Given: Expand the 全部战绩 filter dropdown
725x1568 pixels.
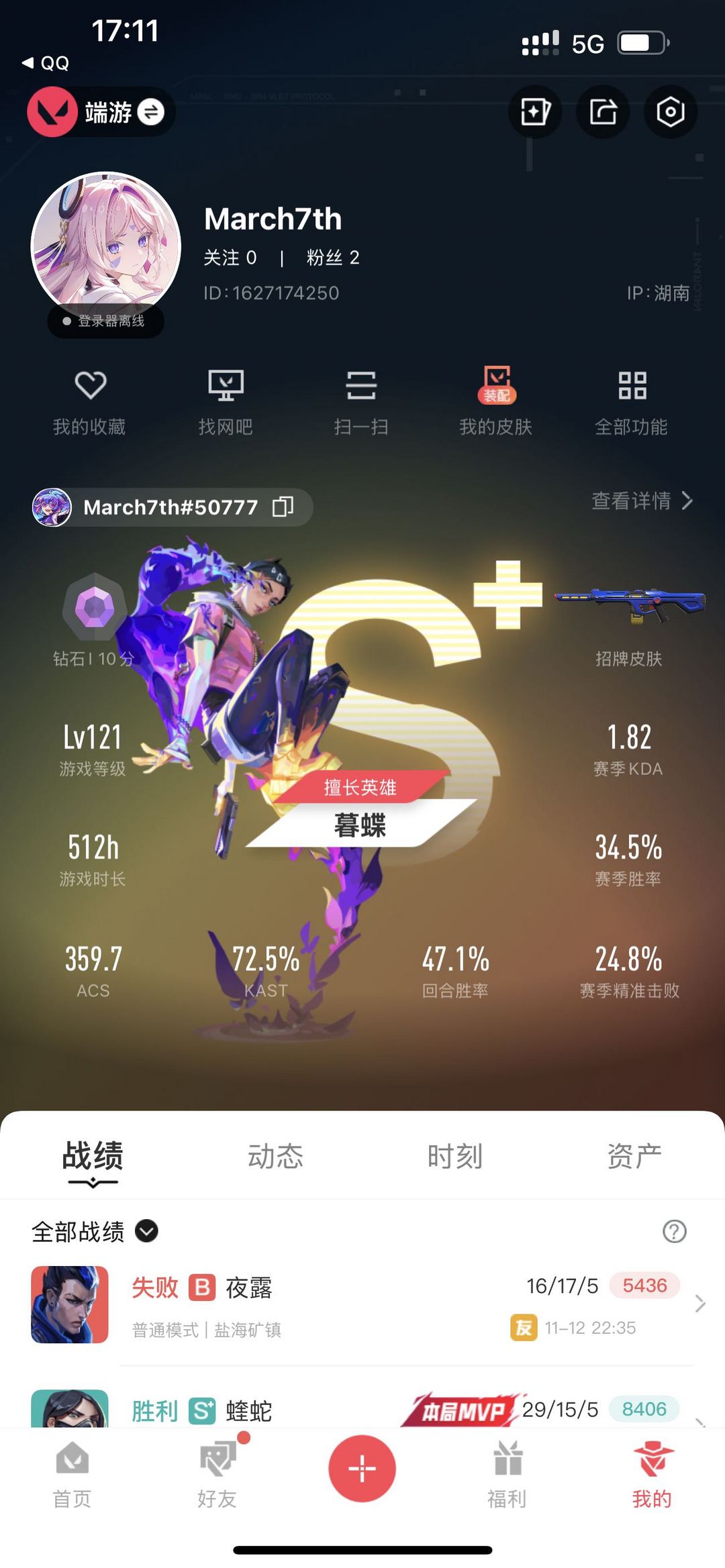Looking at the screenshot, I should click(146, 1231).
